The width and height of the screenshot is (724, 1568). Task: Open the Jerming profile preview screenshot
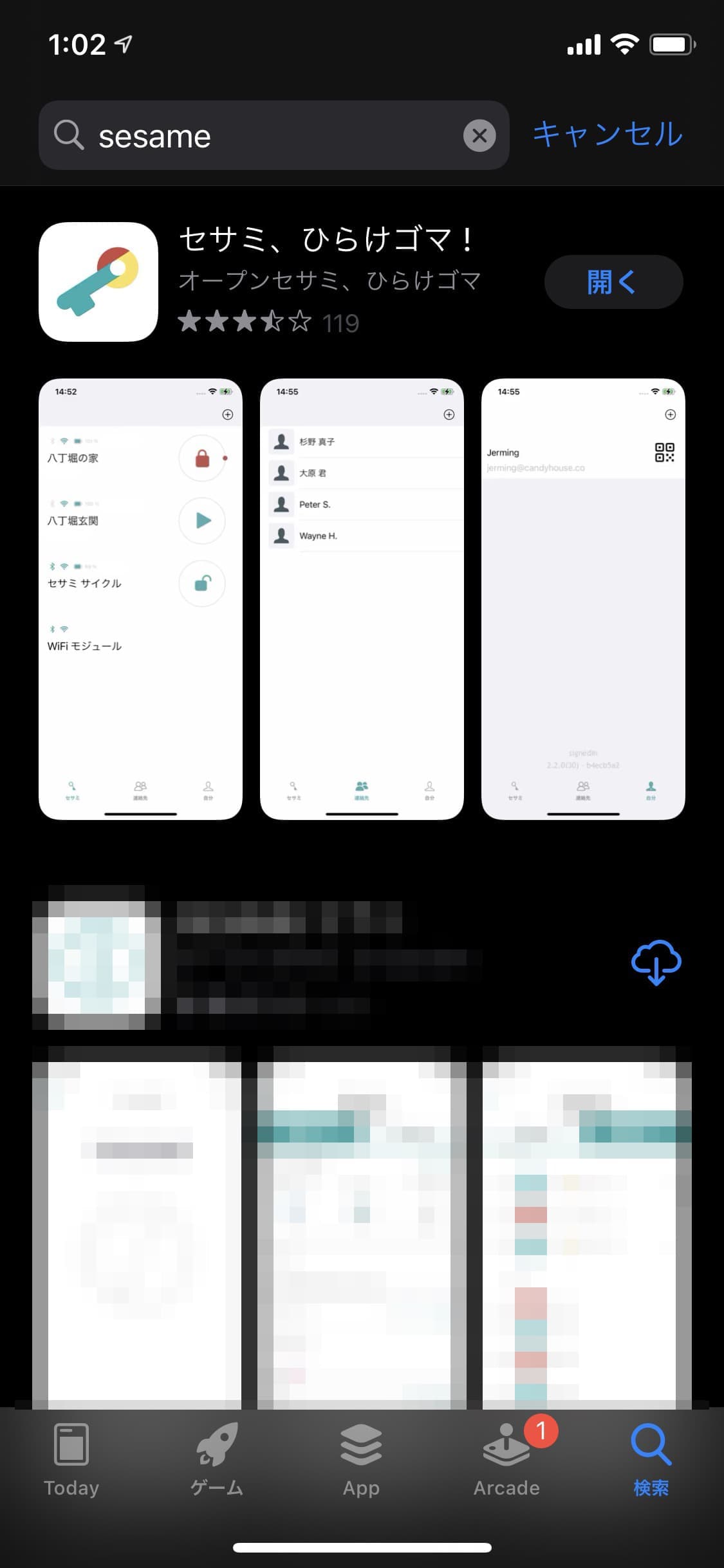583,599
